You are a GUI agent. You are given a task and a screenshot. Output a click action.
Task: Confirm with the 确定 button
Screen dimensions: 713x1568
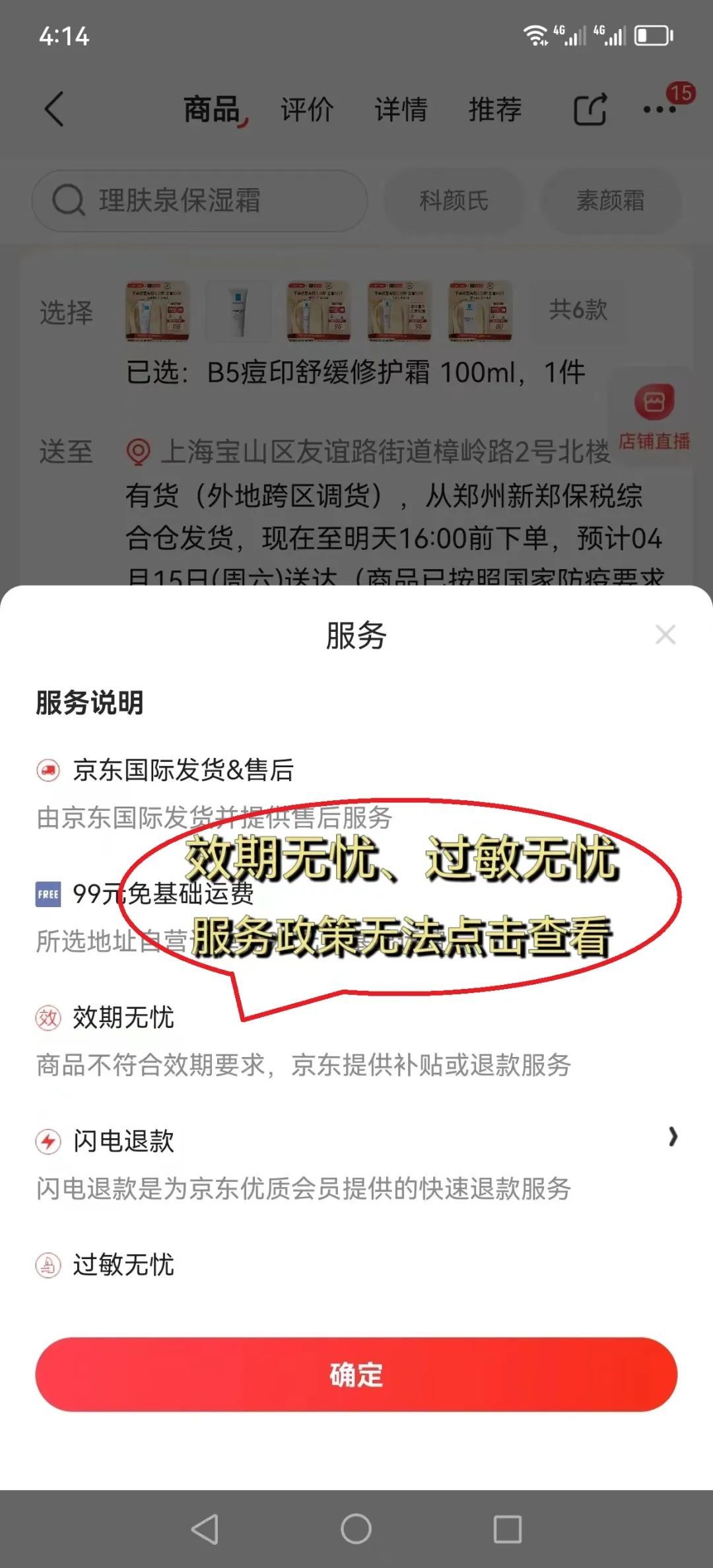coord(356,1375)
